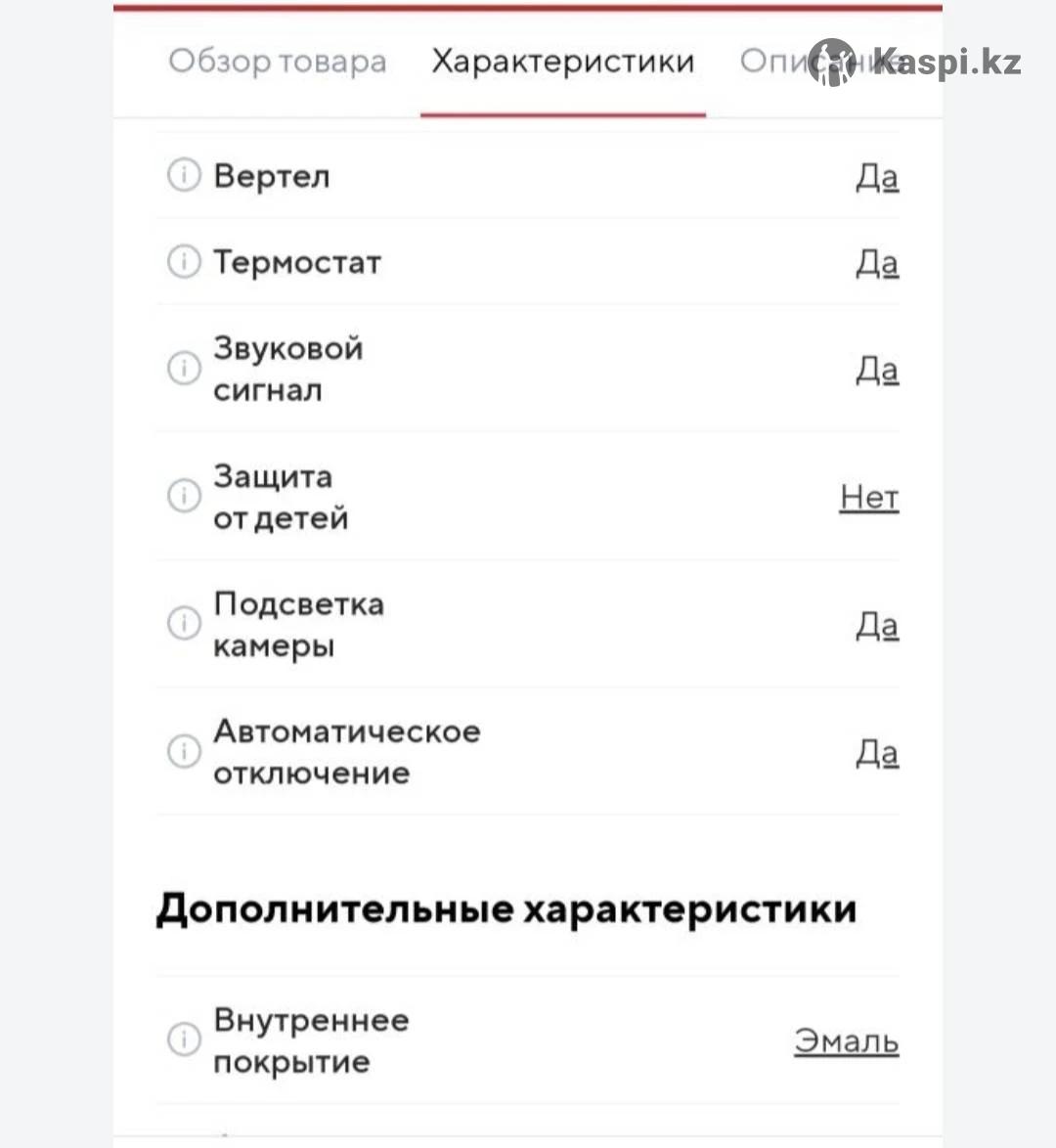View info about Внутреннее покрытие
Image resolution: width=1056 pixels, height=1148 pixels.
coord(183,1039)
